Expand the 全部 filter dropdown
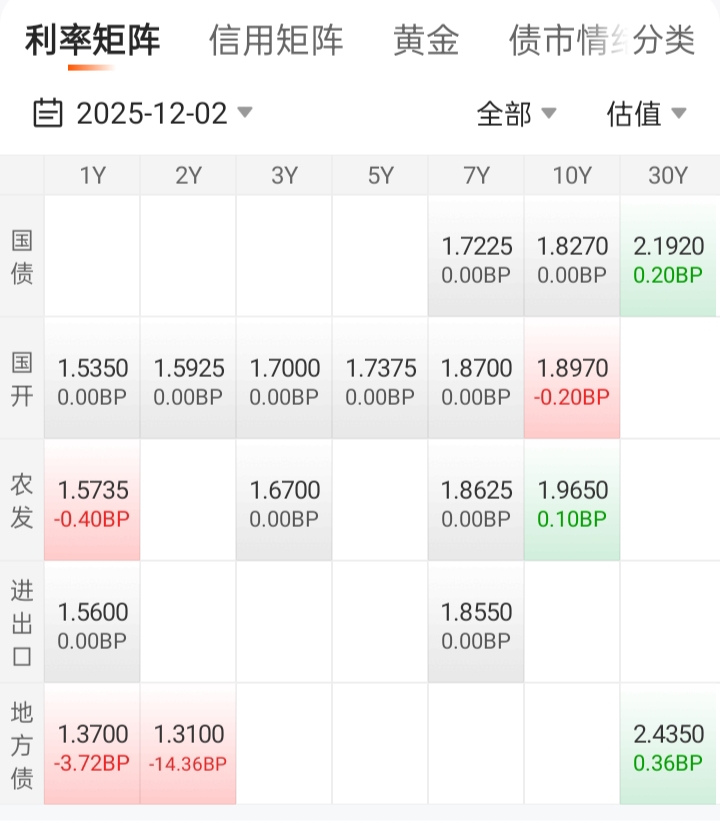This screenshot has height=823, width=720. pyautogui.click(x=516, y=114)
